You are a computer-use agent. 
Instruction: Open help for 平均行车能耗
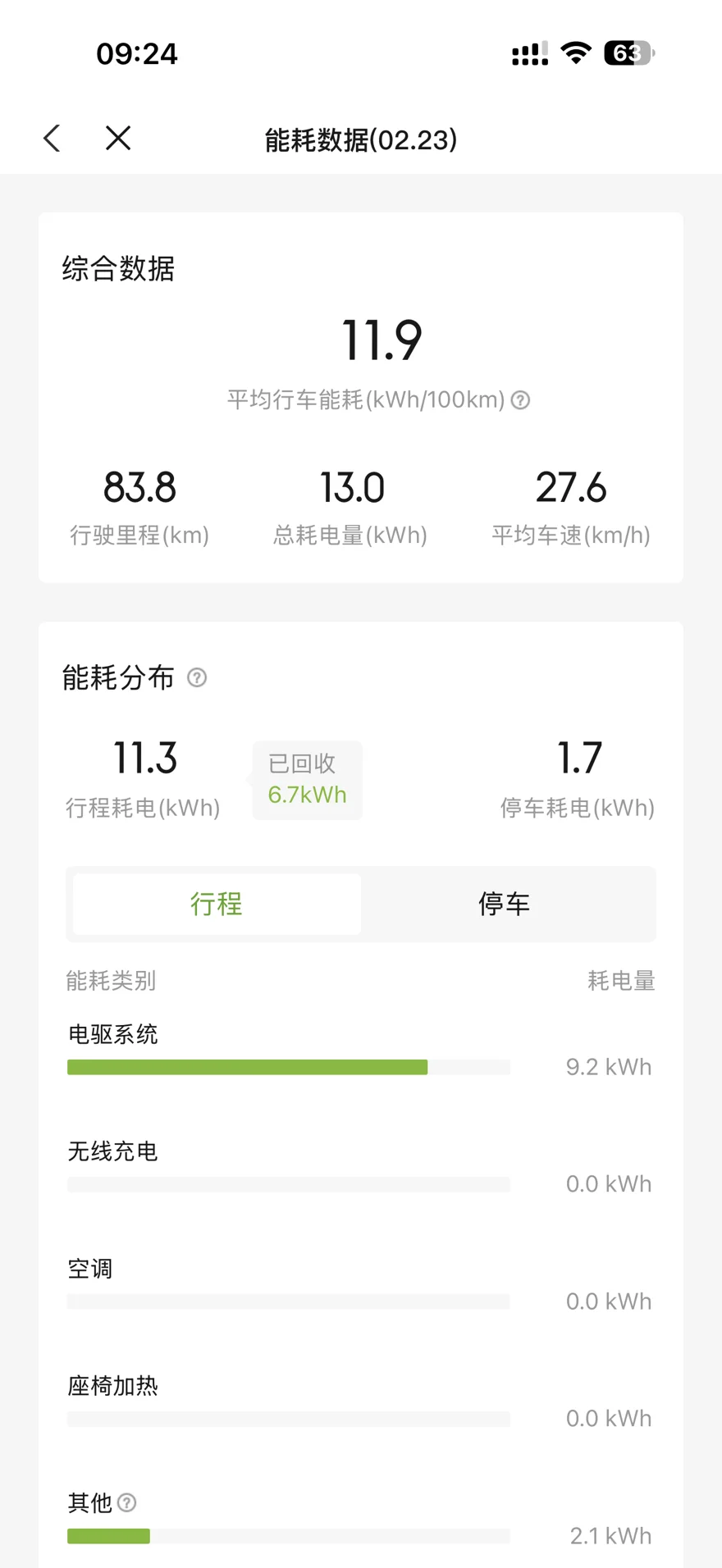(x=520, y=400)
